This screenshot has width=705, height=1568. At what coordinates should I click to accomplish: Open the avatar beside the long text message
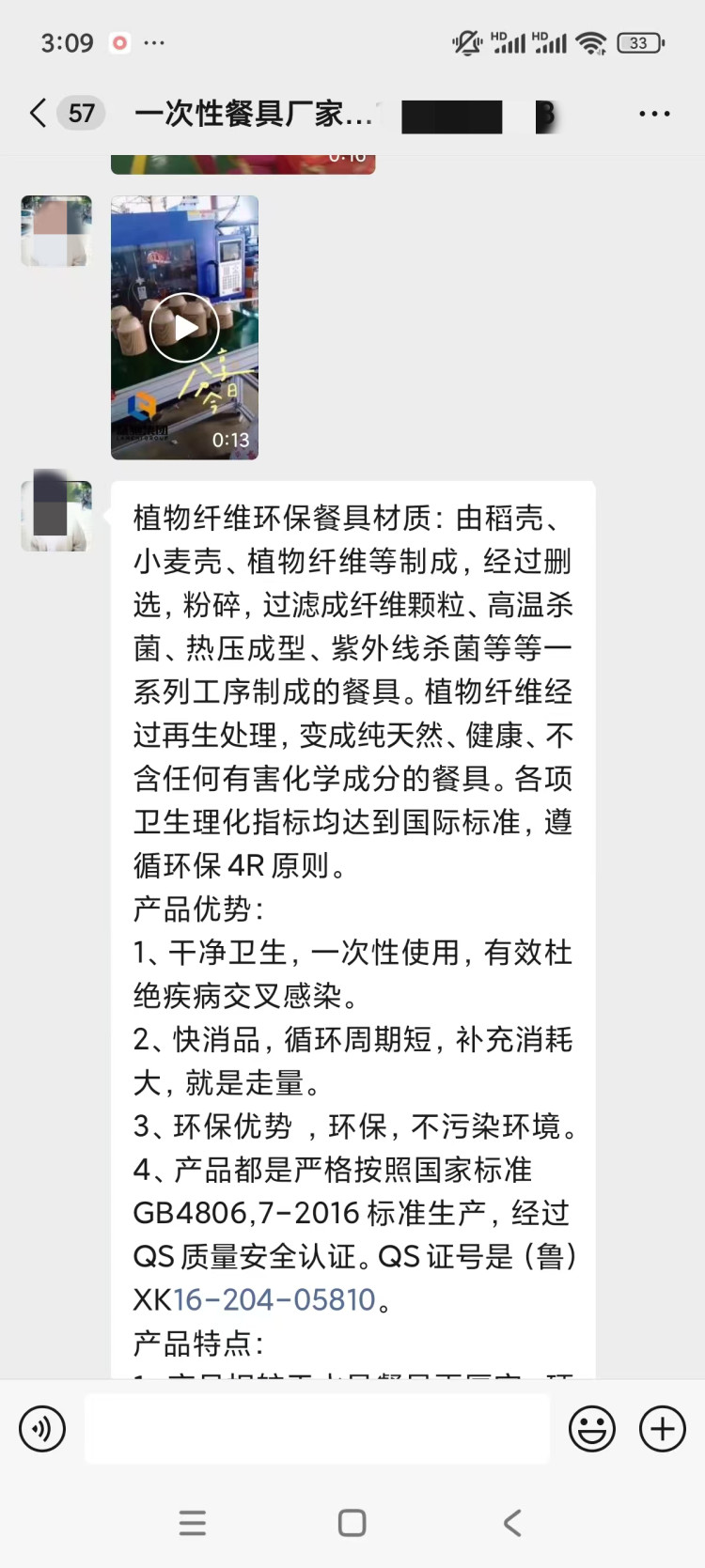tap(56, 516)
